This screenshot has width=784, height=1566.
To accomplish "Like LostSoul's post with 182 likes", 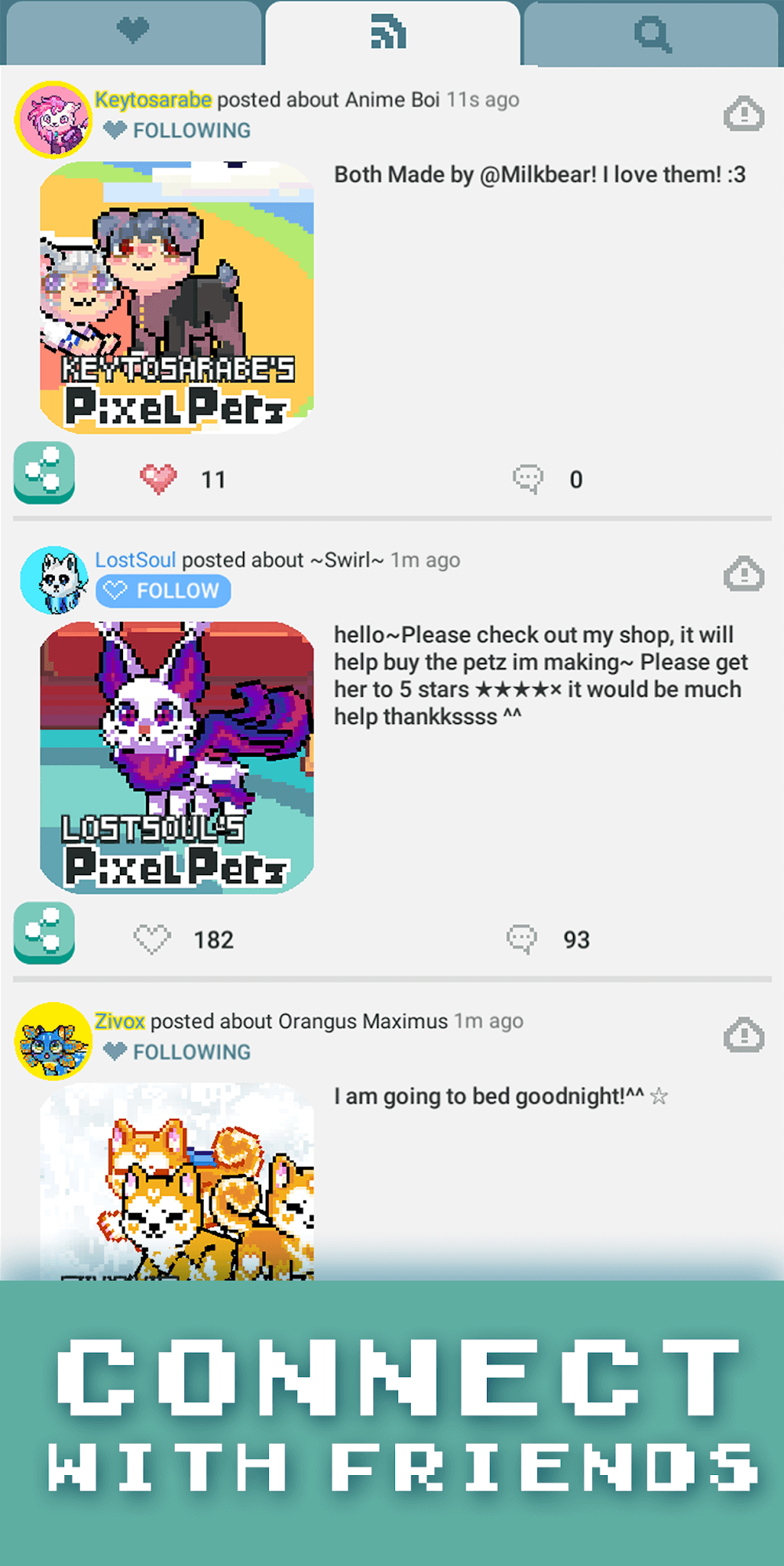I will [x=151, y=939].
